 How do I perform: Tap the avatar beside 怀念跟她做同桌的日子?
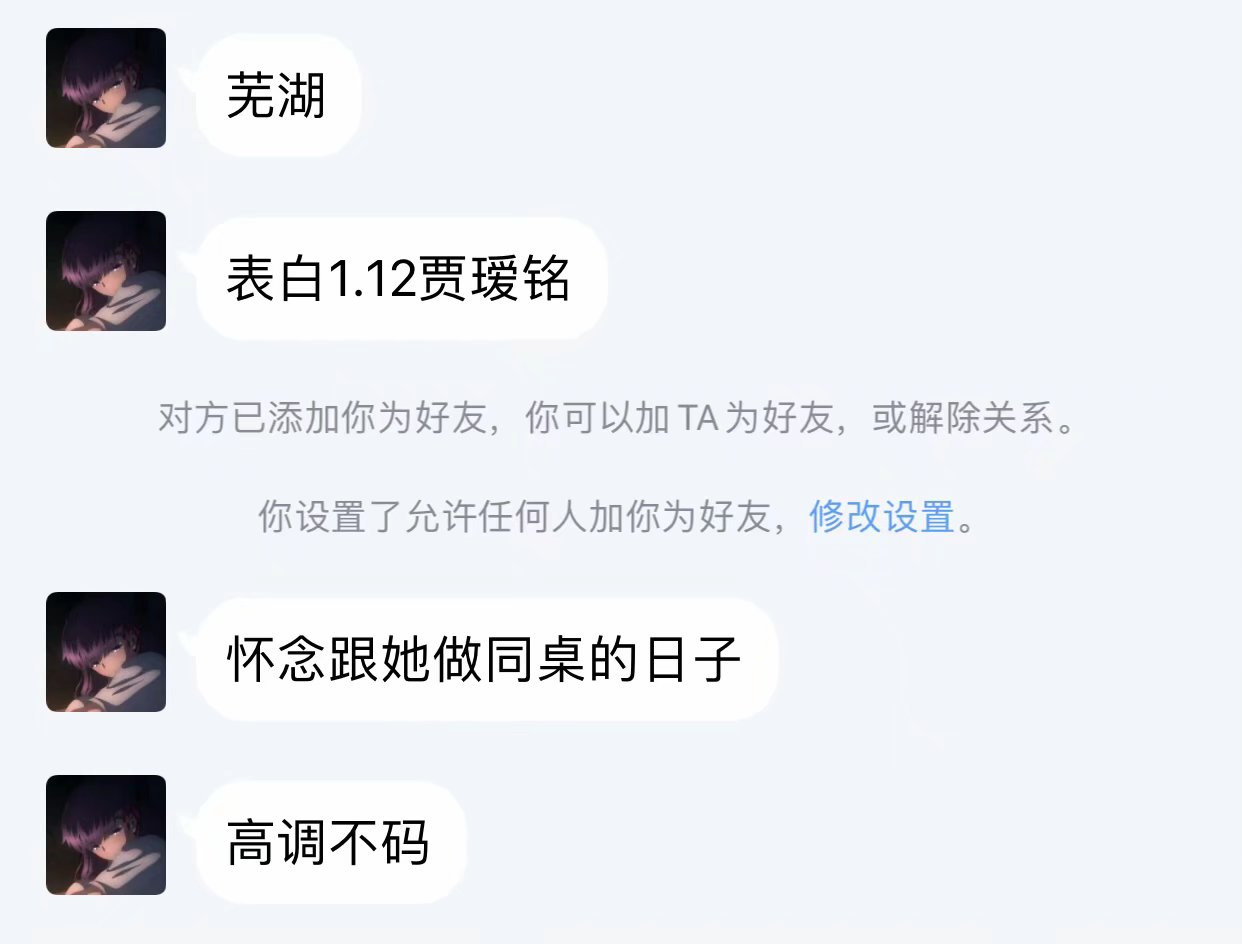tap(106, 652)
